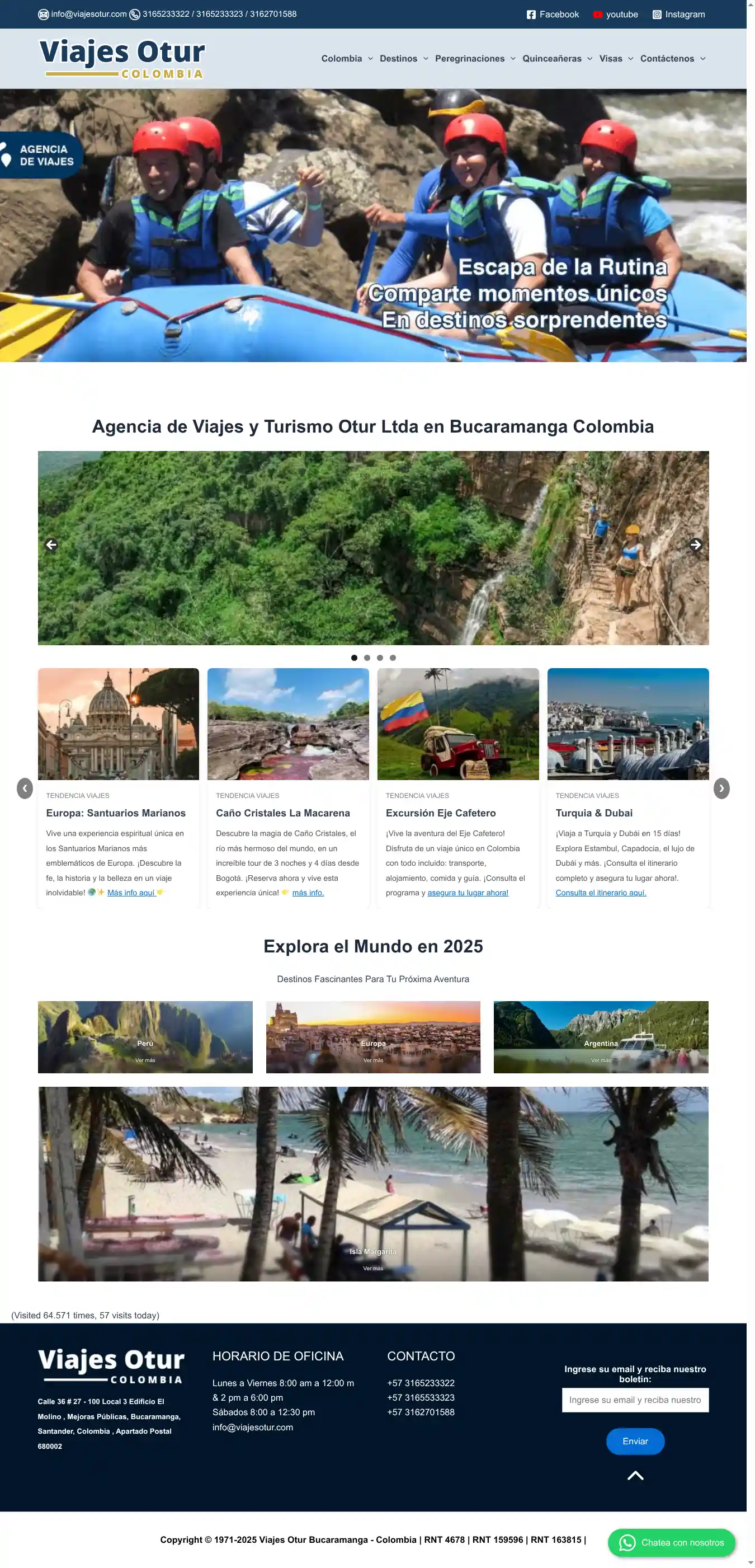Expand the Destinos menu
This screenshot has height=1568, width=755.
click(x=404, y=58)
